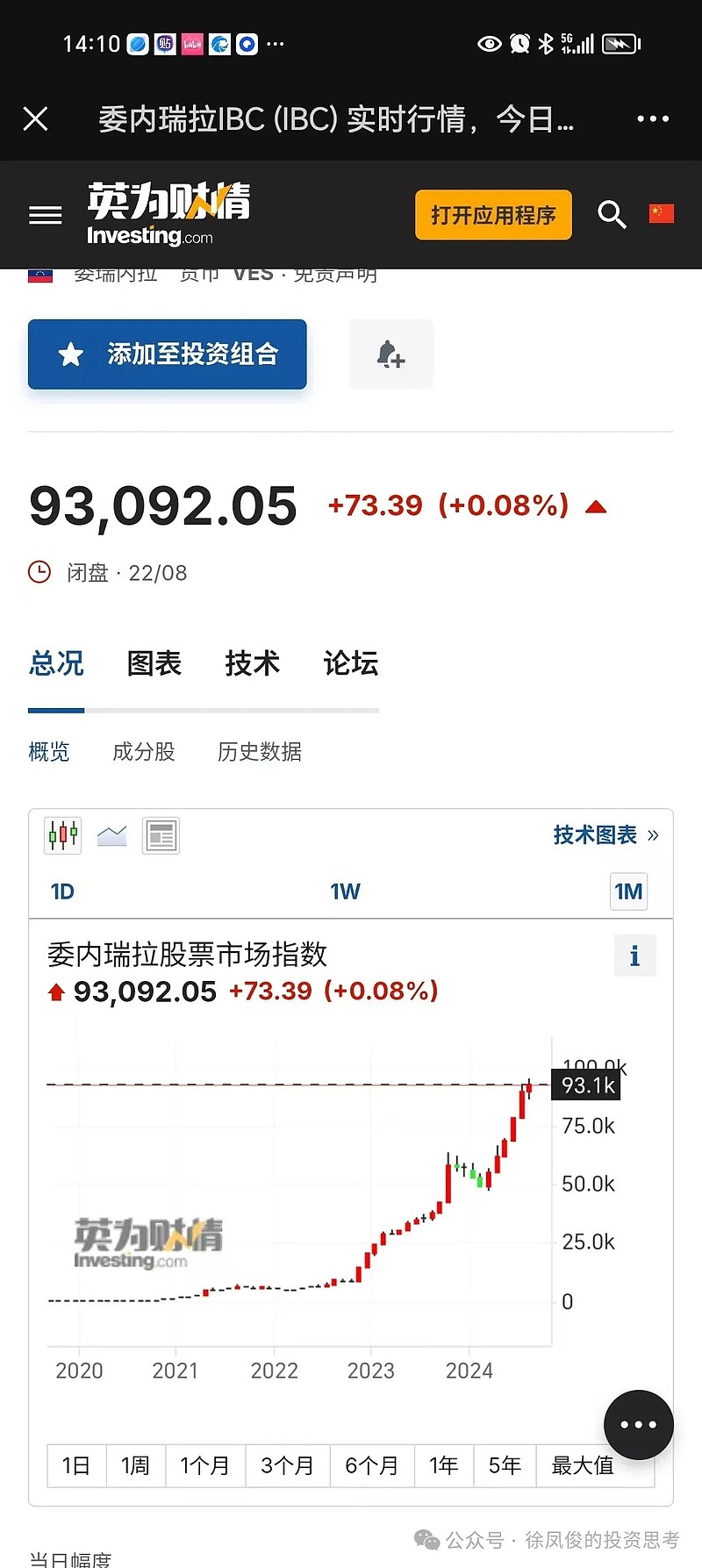Viewport: 702px width, 1568px height.
Task: Open the 历史数据 sub-tab
Action: coord(260,752)
